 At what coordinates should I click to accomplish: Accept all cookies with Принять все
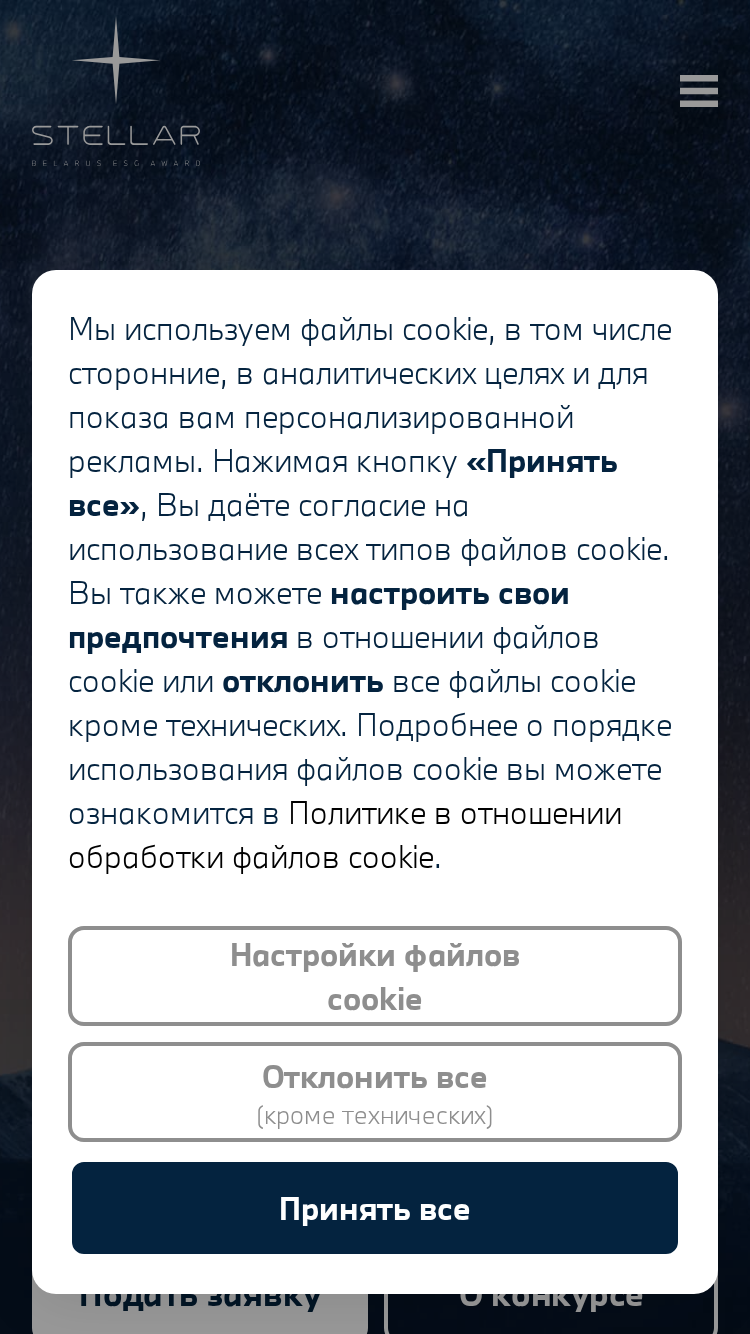pyautogui.click(x=375, y=1208)
